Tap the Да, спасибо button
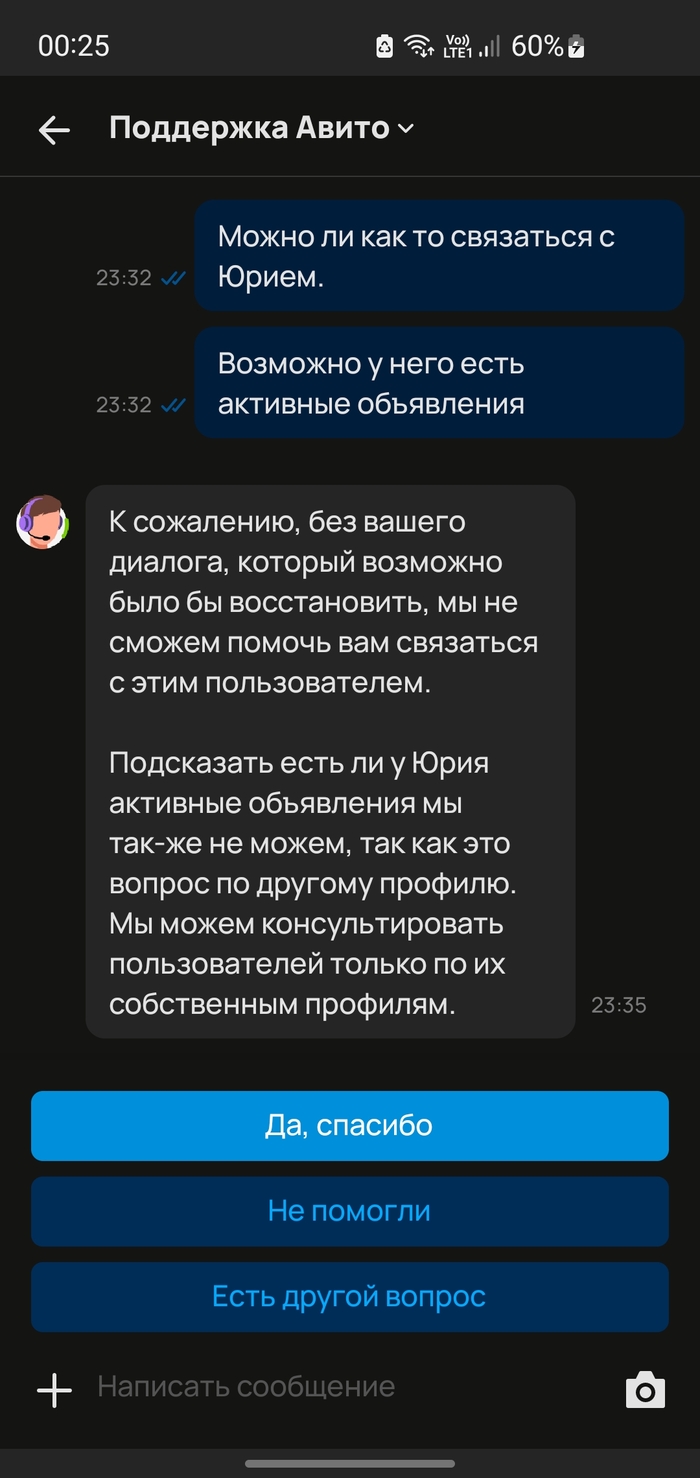The height and width of the screenshot is (1478, 700). tap(349, 1126)
